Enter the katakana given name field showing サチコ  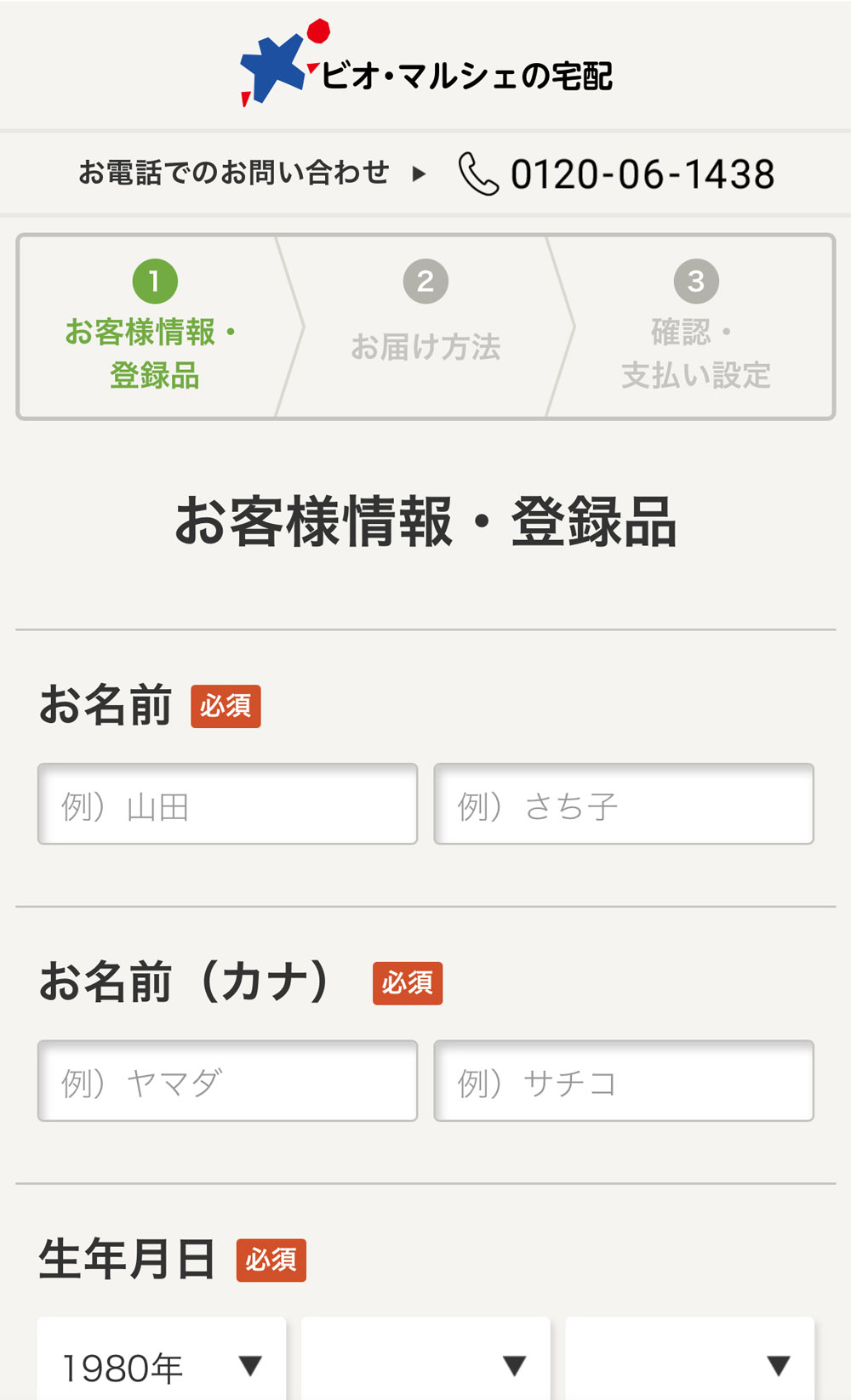click(623, 1080)
